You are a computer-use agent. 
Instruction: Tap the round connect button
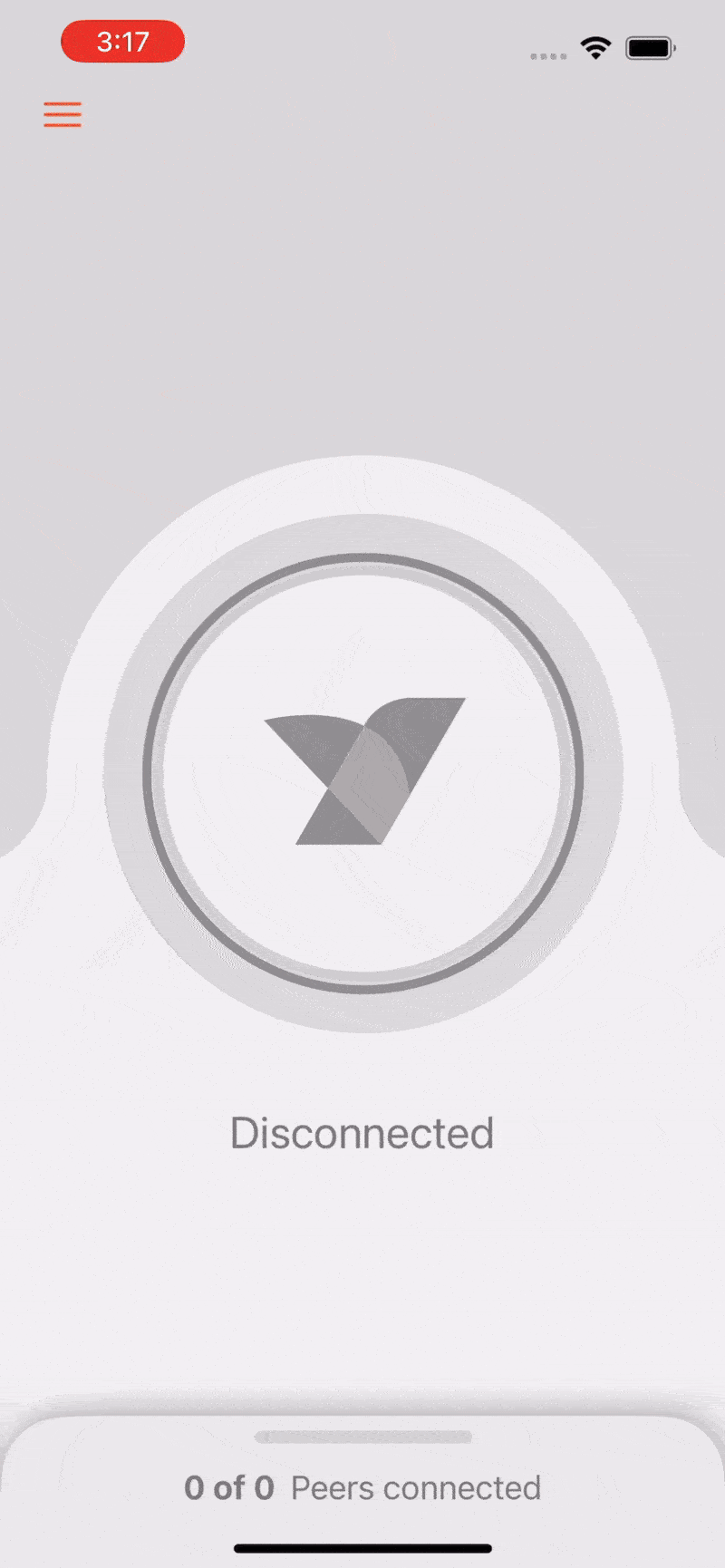(x=362, y=772)
